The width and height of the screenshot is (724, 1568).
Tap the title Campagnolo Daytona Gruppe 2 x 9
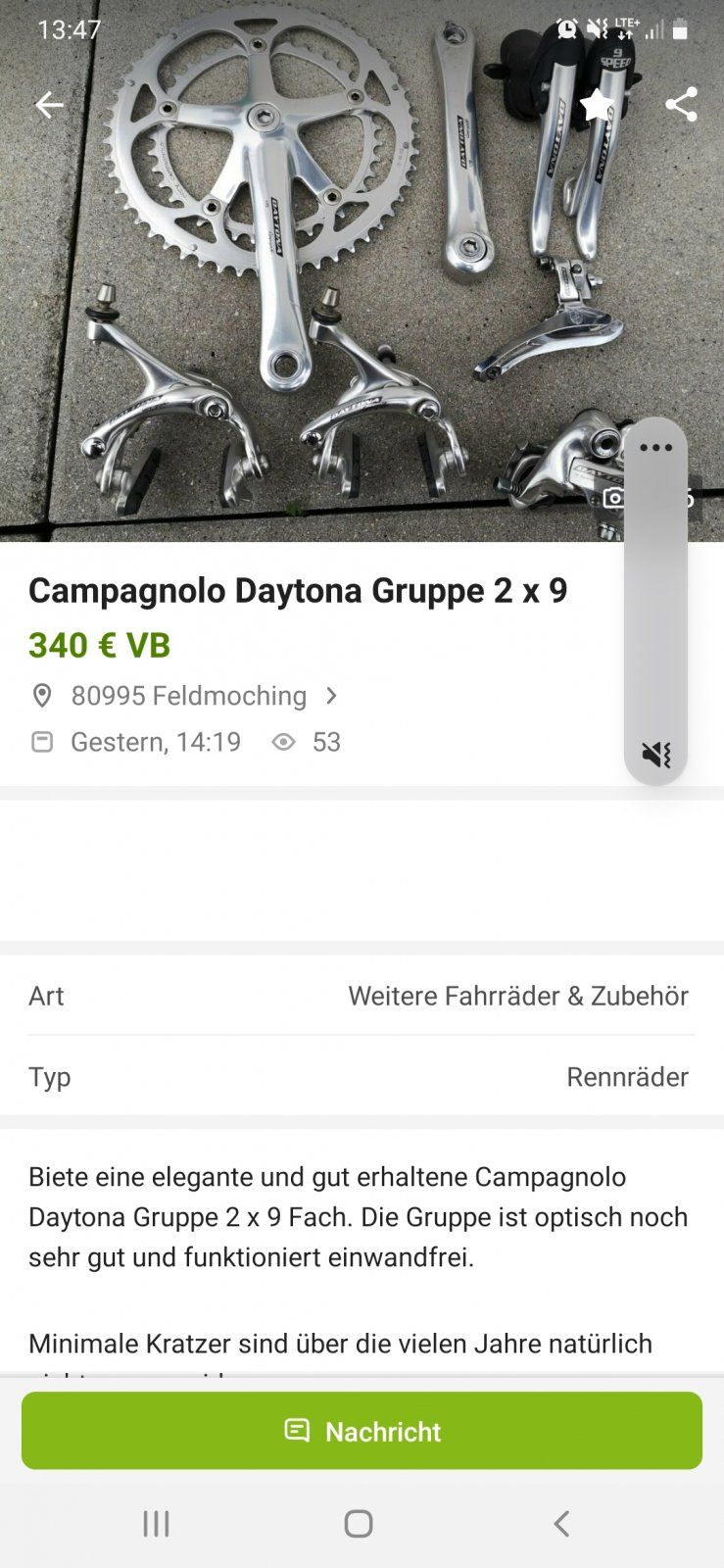pos(299,590)
